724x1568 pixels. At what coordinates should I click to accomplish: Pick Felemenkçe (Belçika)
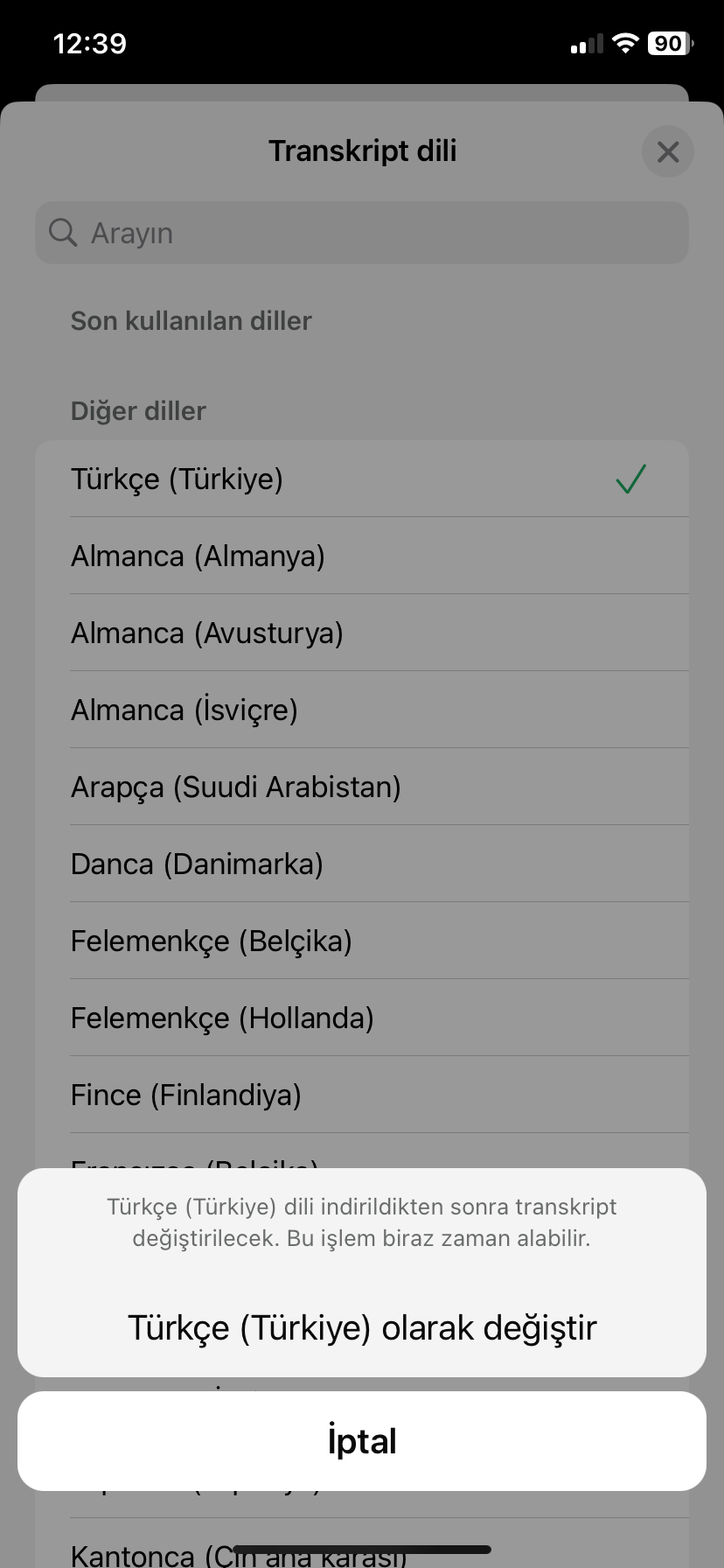click(x=362, y=941)
